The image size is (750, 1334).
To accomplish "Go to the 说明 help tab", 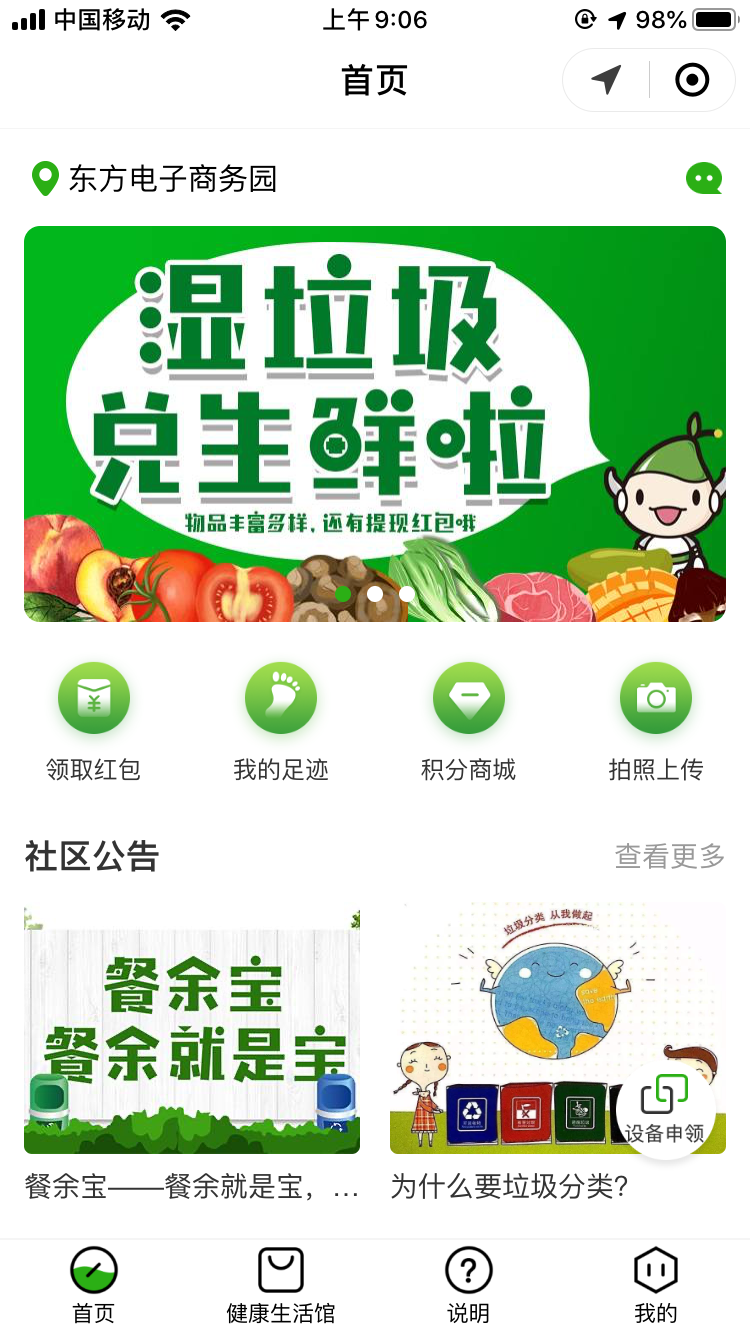I will (469, 1286).
